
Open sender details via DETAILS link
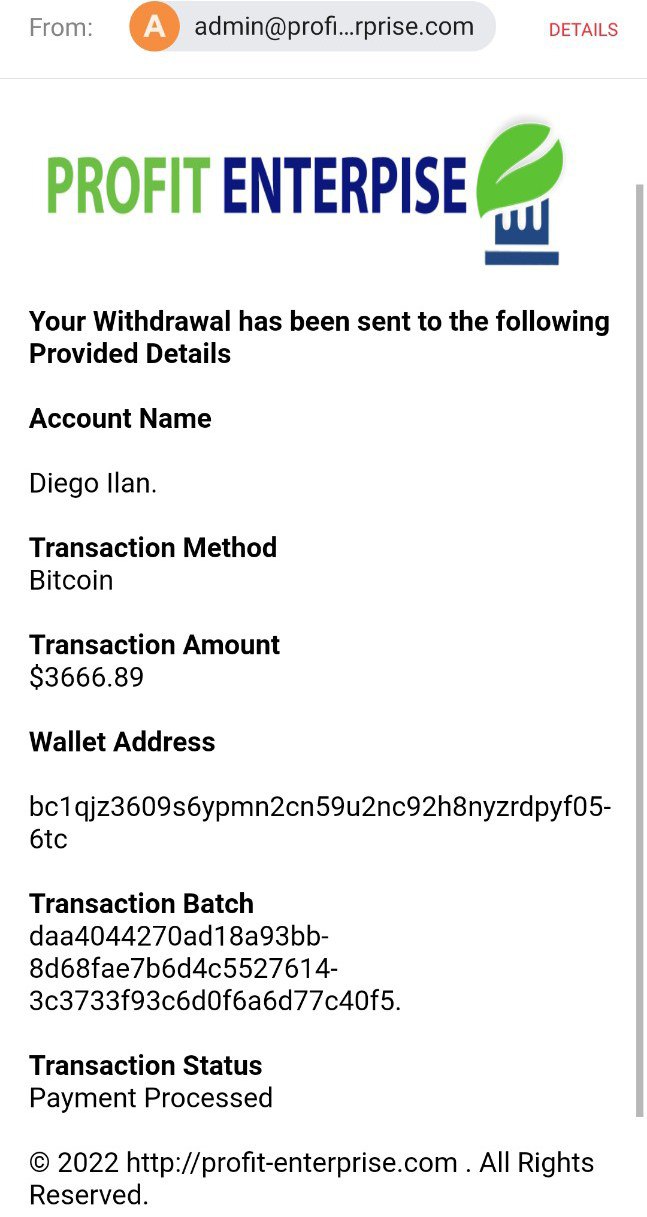(x=583, y=30)
